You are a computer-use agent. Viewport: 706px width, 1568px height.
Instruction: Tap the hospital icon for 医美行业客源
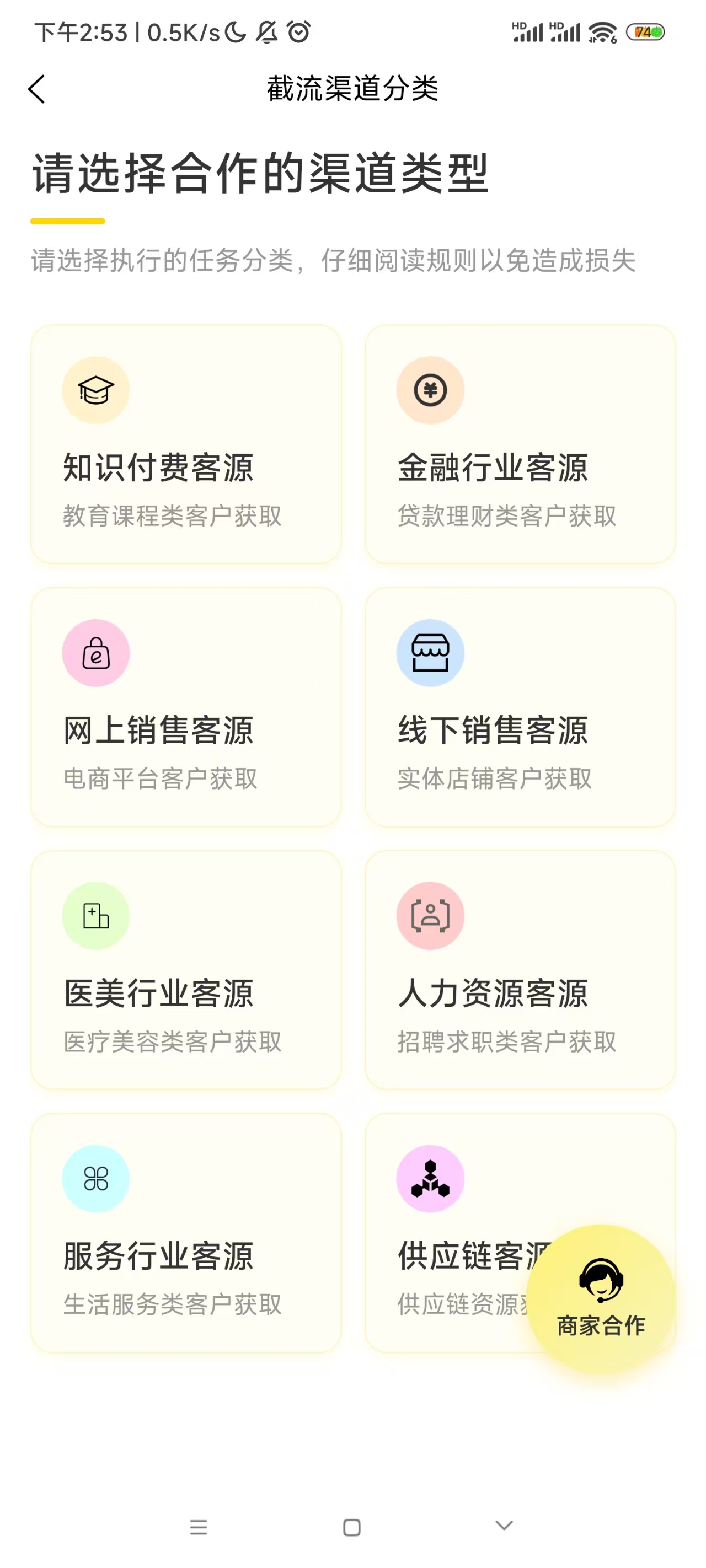(95, 915)
